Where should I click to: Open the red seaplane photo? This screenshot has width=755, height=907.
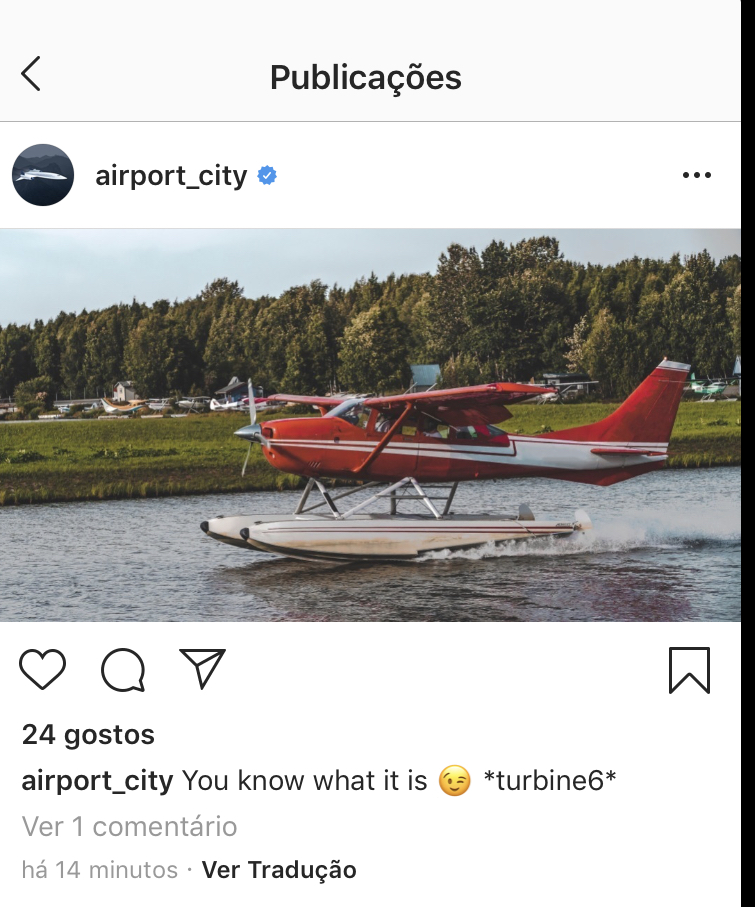pyautogui.click(x=370, y=425)
